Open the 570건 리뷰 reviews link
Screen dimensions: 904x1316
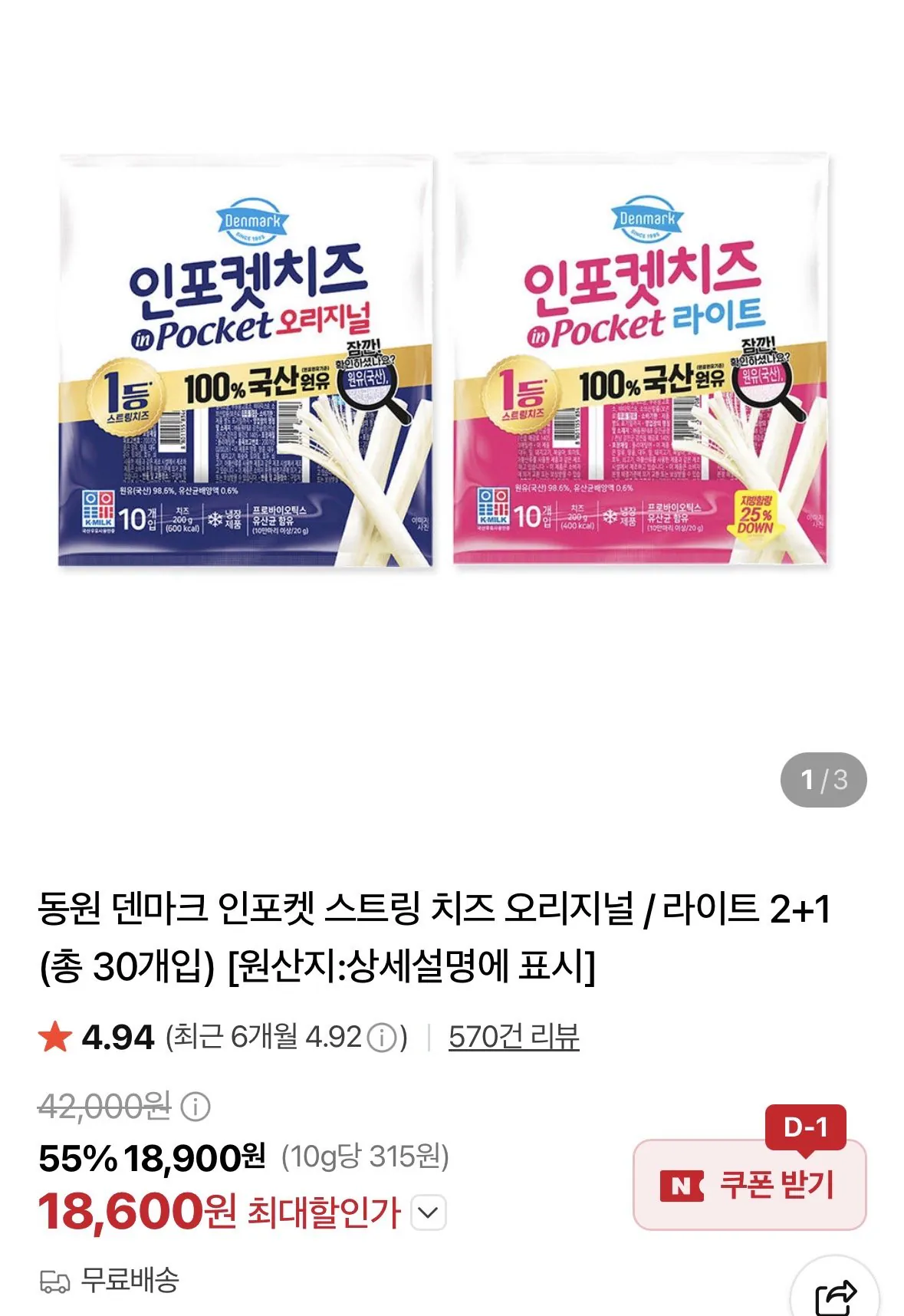tap(514, 1037)
